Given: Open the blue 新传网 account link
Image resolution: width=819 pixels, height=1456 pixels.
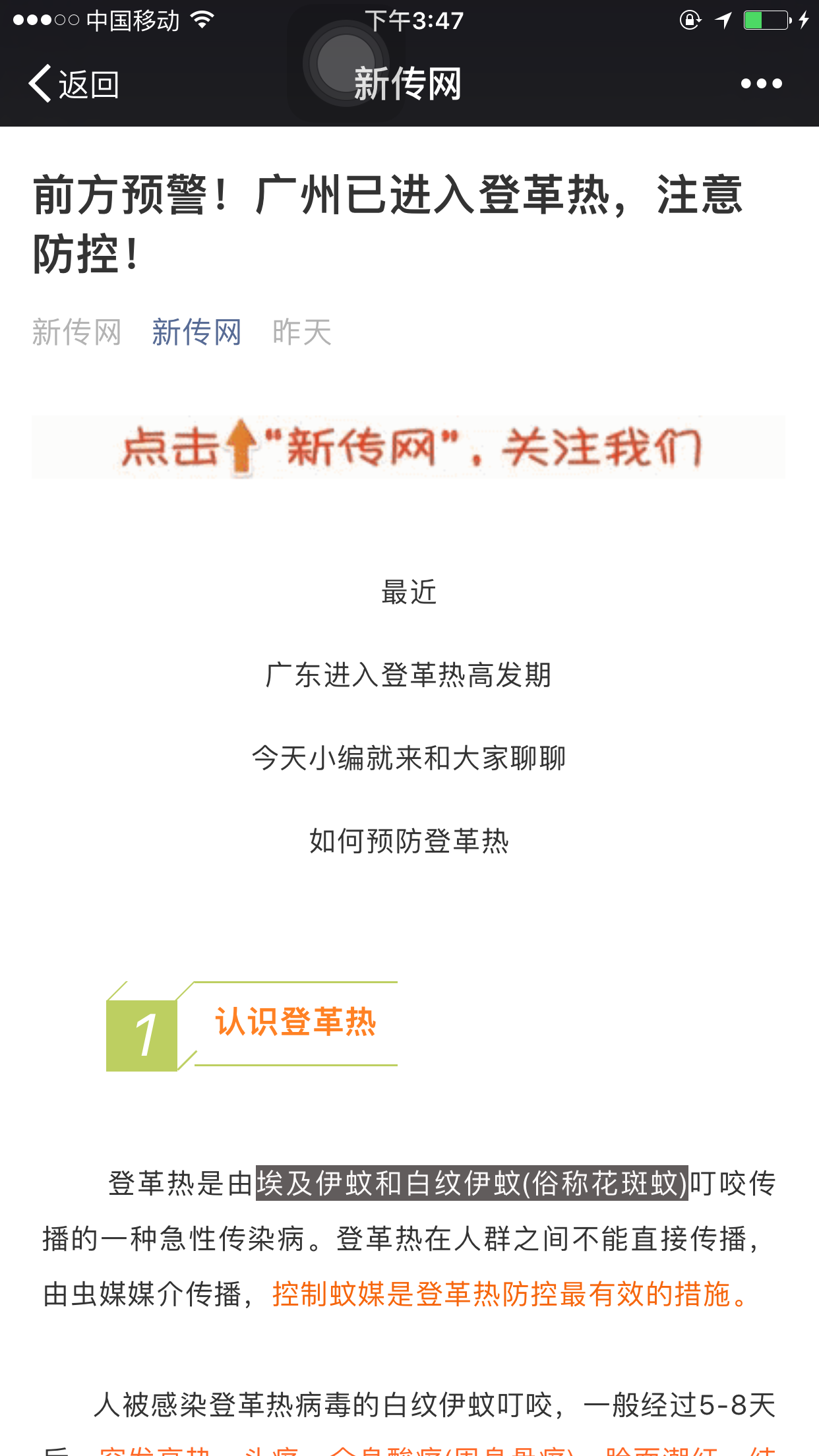Looking at the screenshot, I should 197,332.
